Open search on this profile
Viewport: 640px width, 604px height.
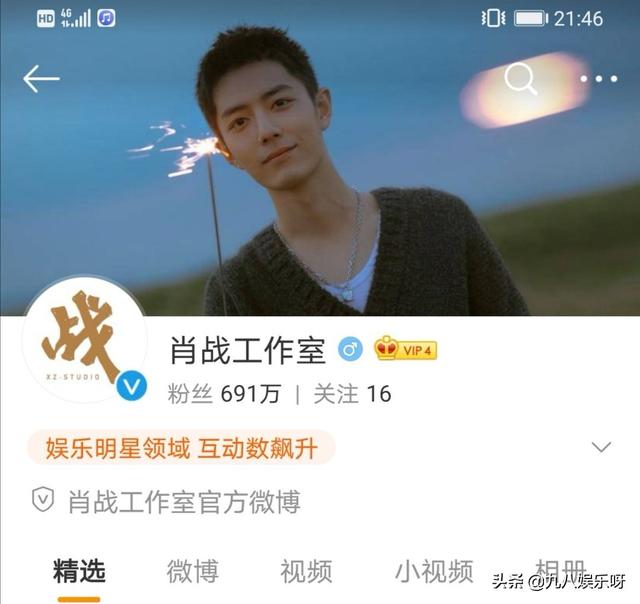(520, 79)
